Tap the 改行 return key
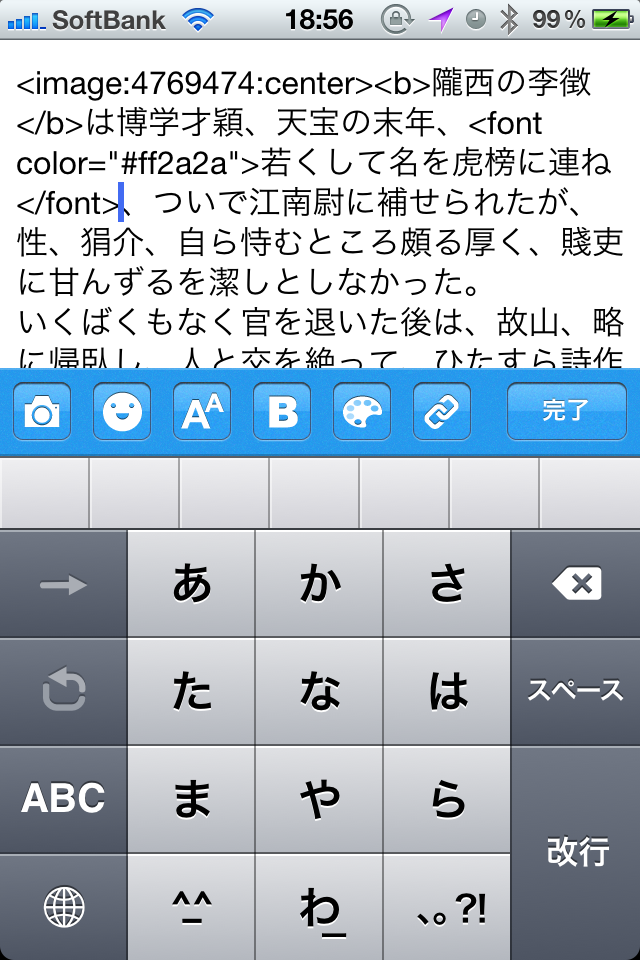 [x=576, y=851]
